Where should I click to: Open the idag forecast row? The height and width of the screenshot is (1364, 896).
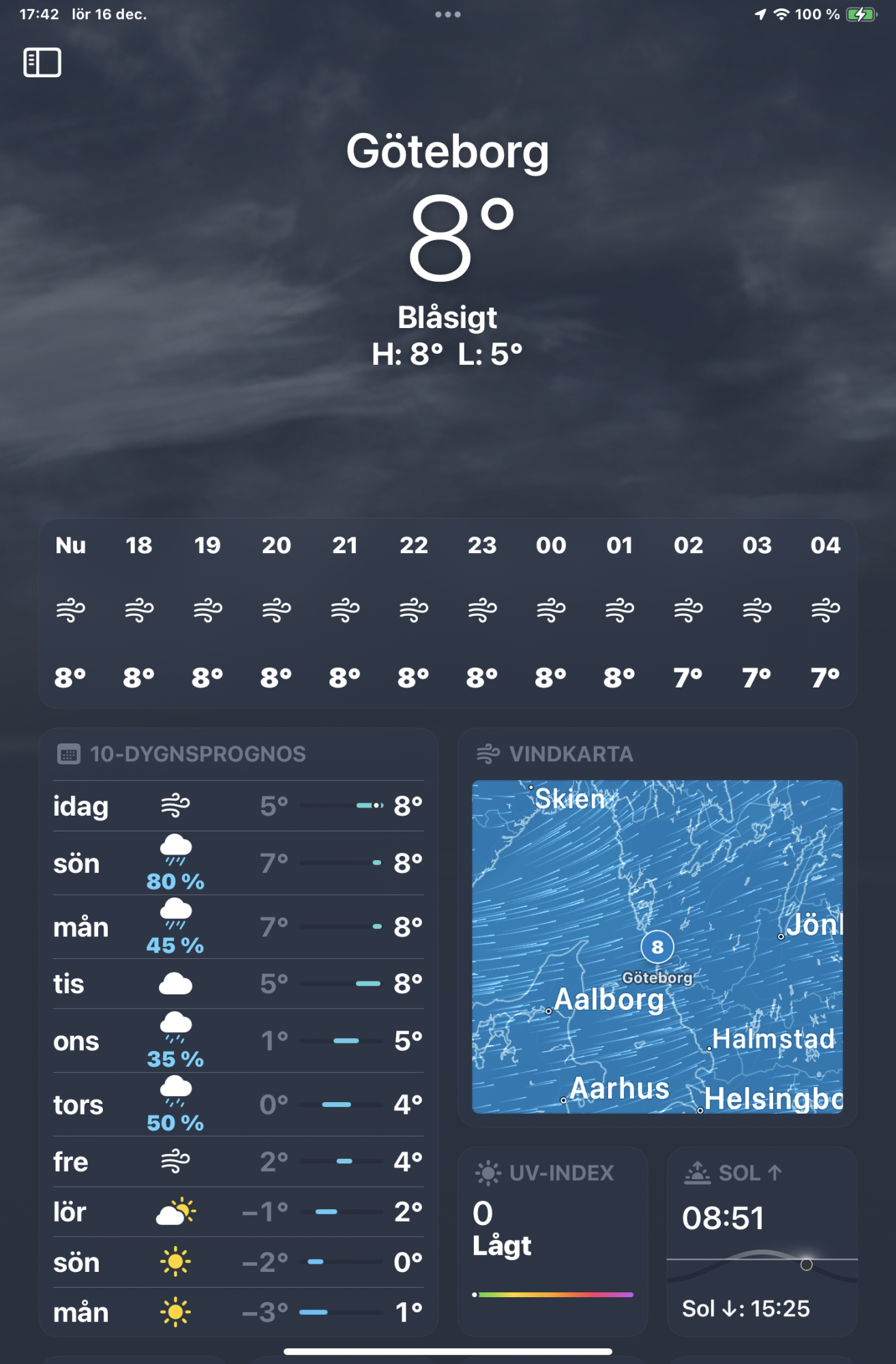[238, 806]
